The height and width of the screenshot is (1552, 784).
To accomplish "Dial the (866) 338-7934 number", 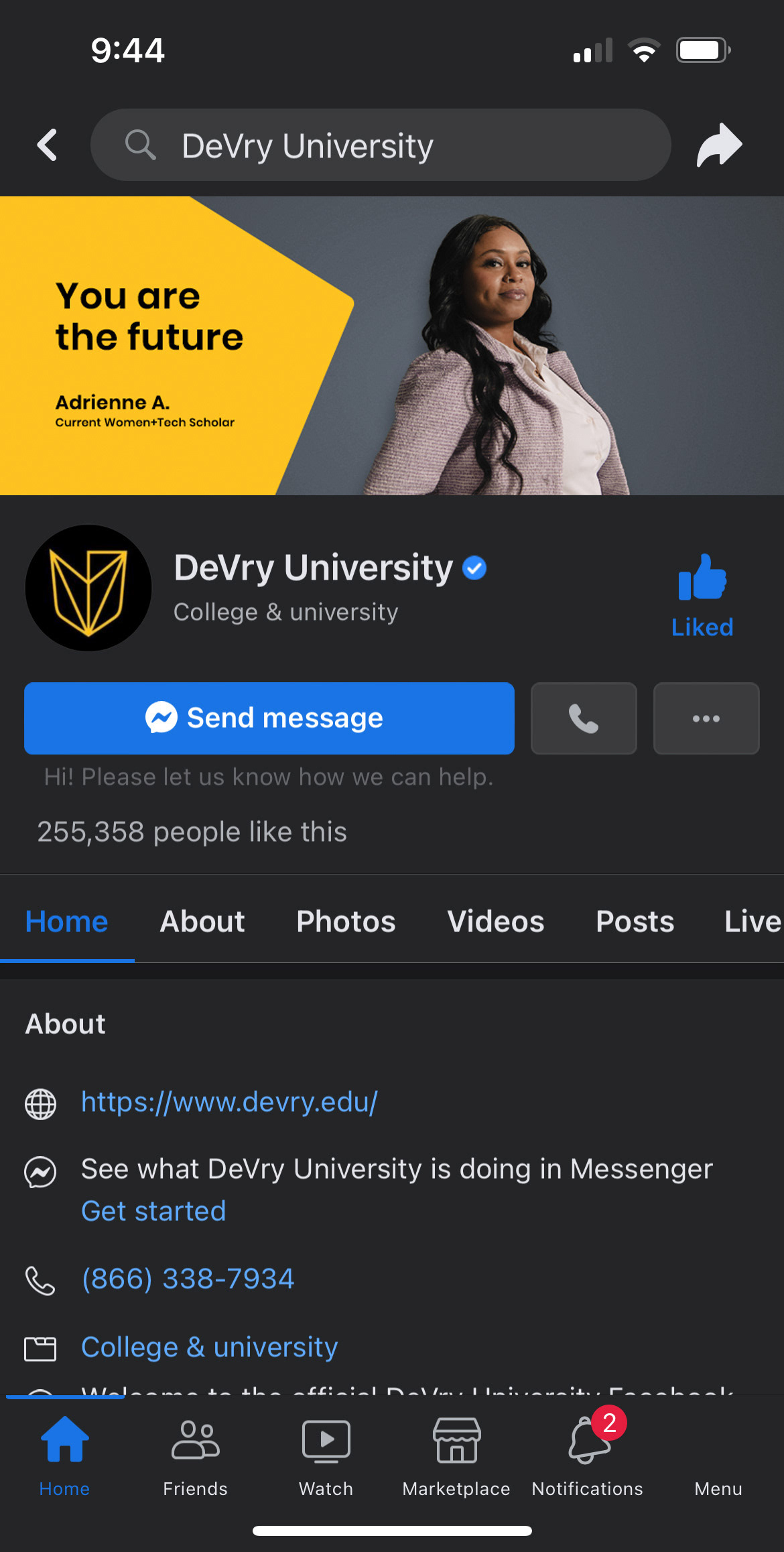I will (x=188, y=1279).
